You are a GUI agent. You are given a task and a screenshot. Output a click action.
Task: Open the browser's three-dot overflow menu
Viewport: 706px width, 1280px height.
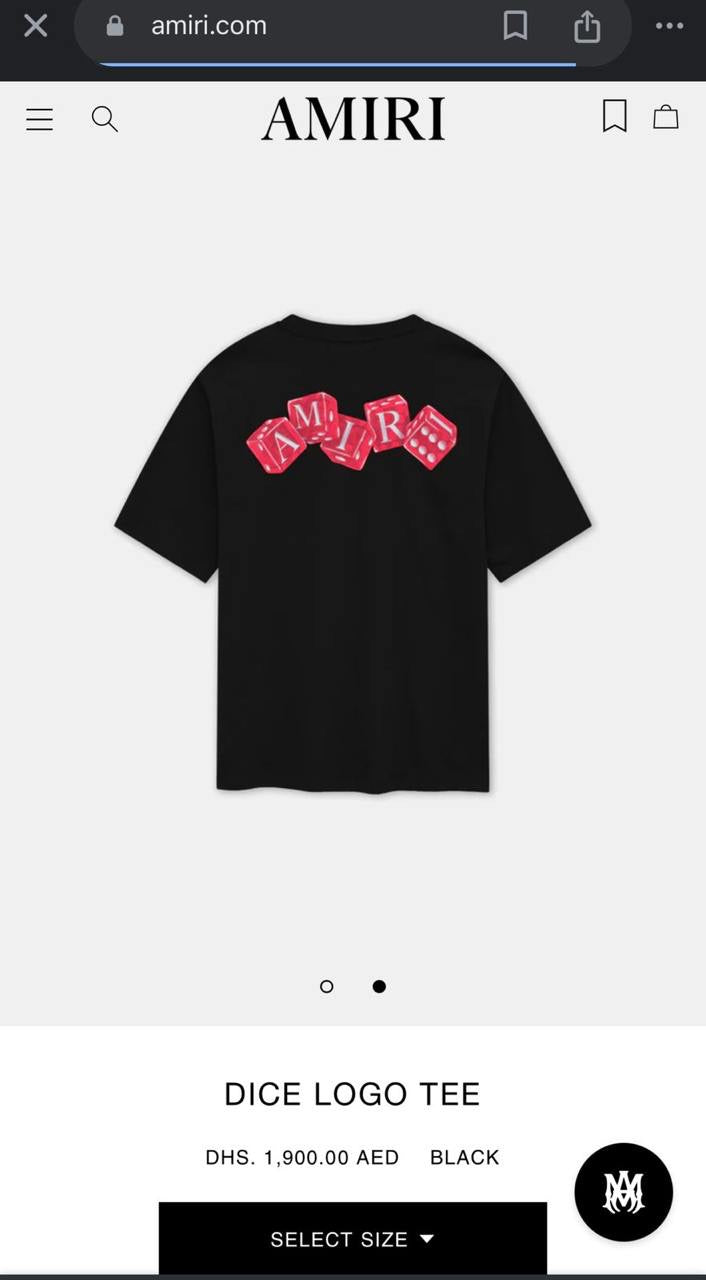669,26
